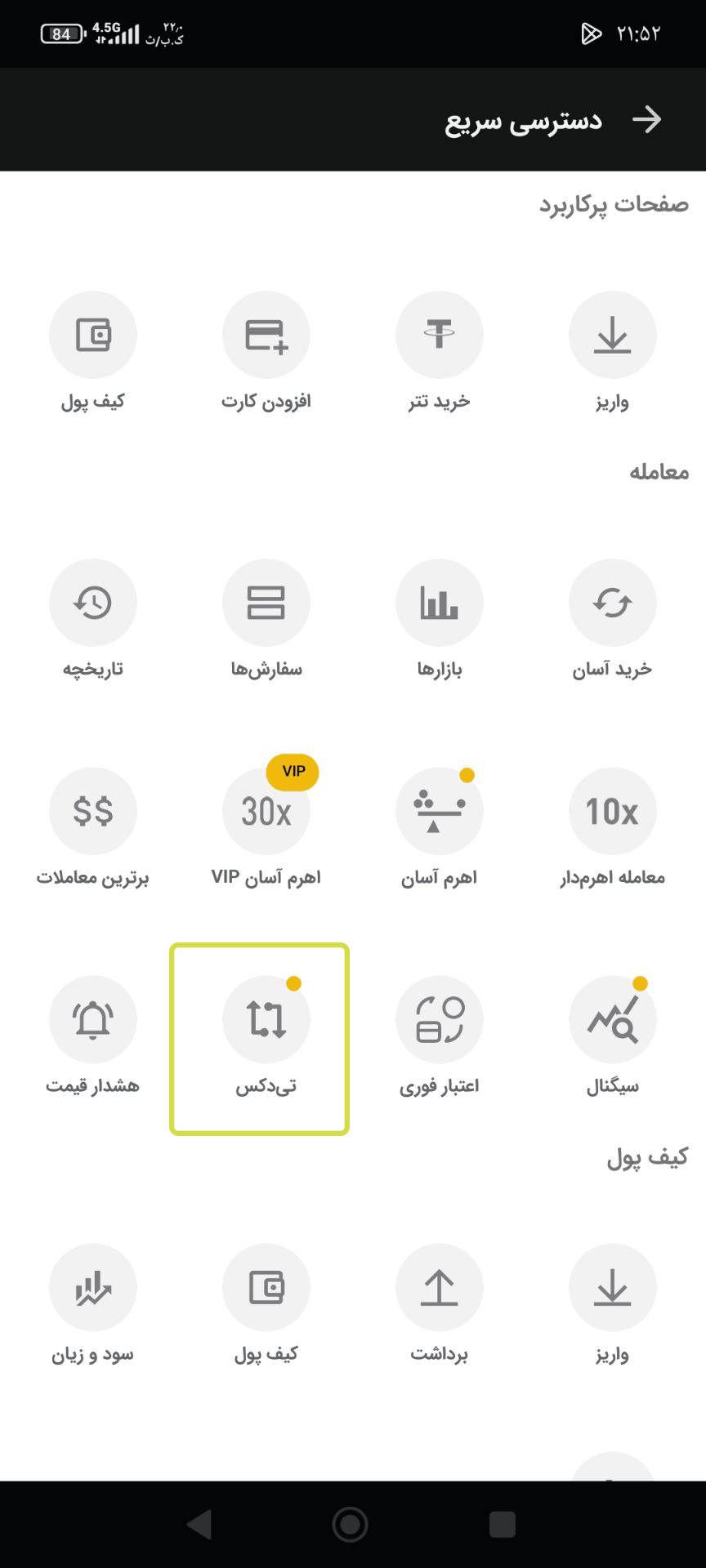Image resolution: width=706 pixels, height=1568 pixels.
Task: Select معامله اهرم‌دار 10x
Action: pyautogui.click(x=612, y=812)
